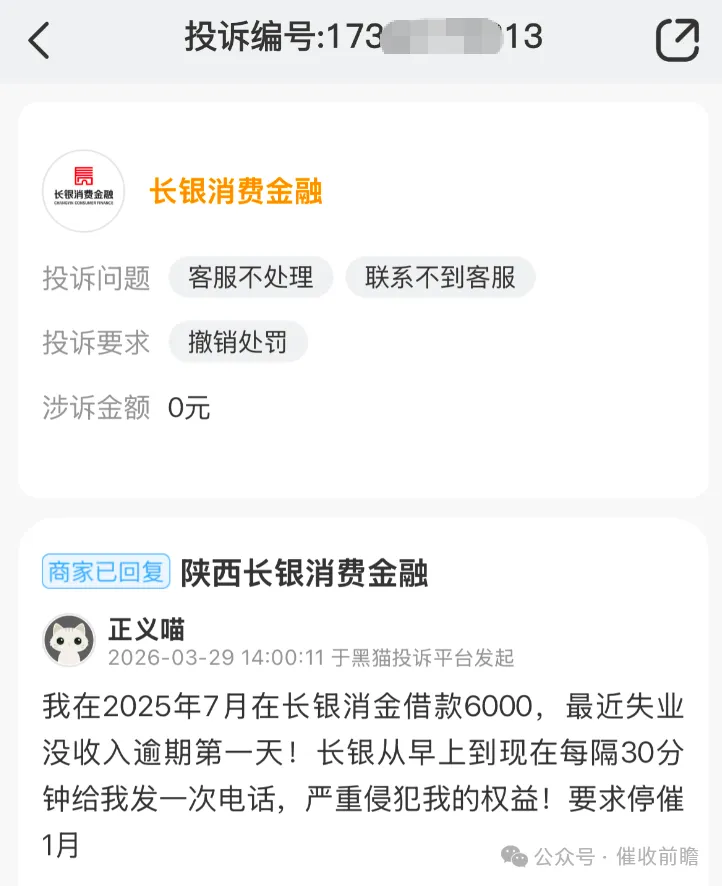The image size is (722, 886).
Task: Open the profile of user 正义喵
Action: 69,640
